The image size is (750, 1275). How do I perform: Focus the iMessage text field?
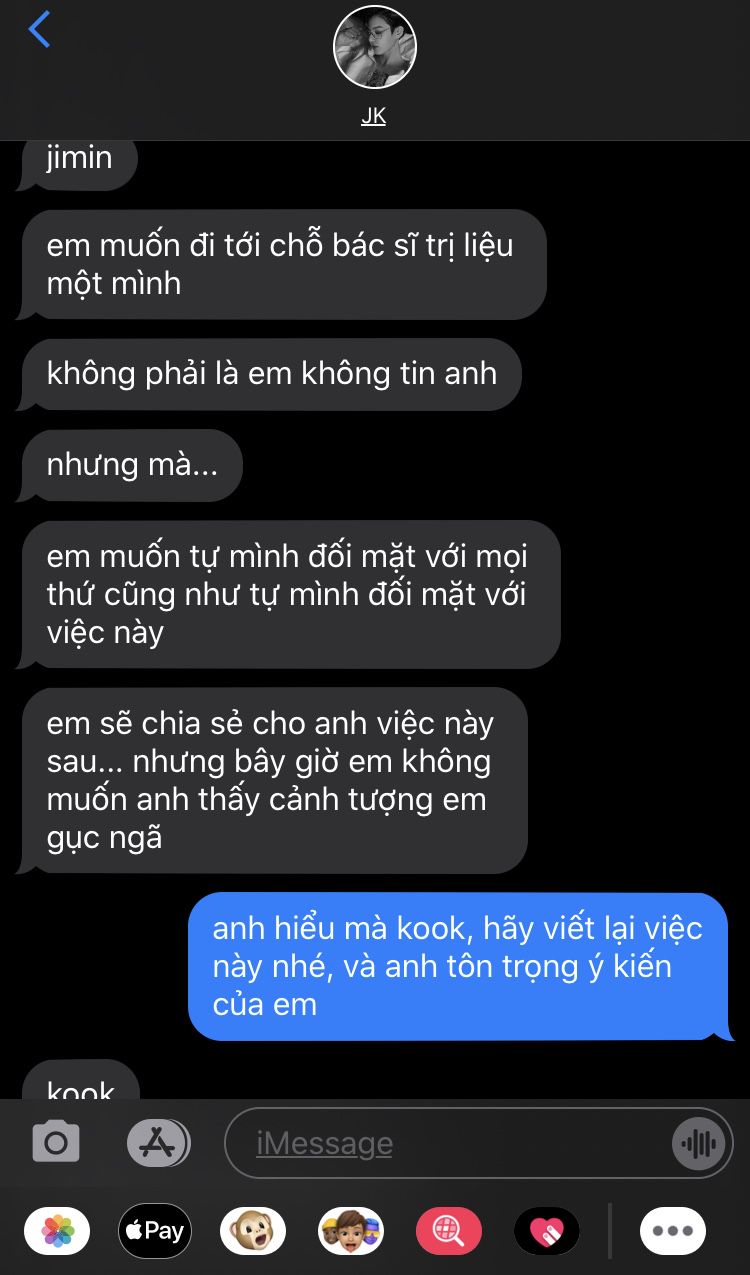pyautogui.click(x=450, y=1143)
